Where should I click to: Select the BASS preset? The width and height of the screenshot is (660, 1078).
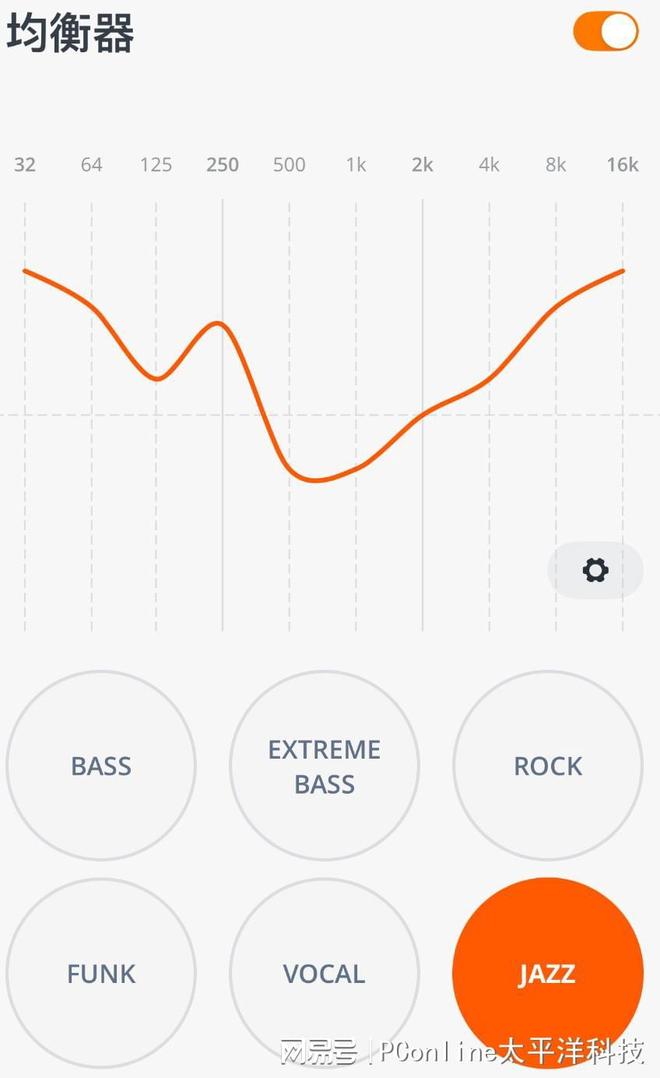click(101, 765)
